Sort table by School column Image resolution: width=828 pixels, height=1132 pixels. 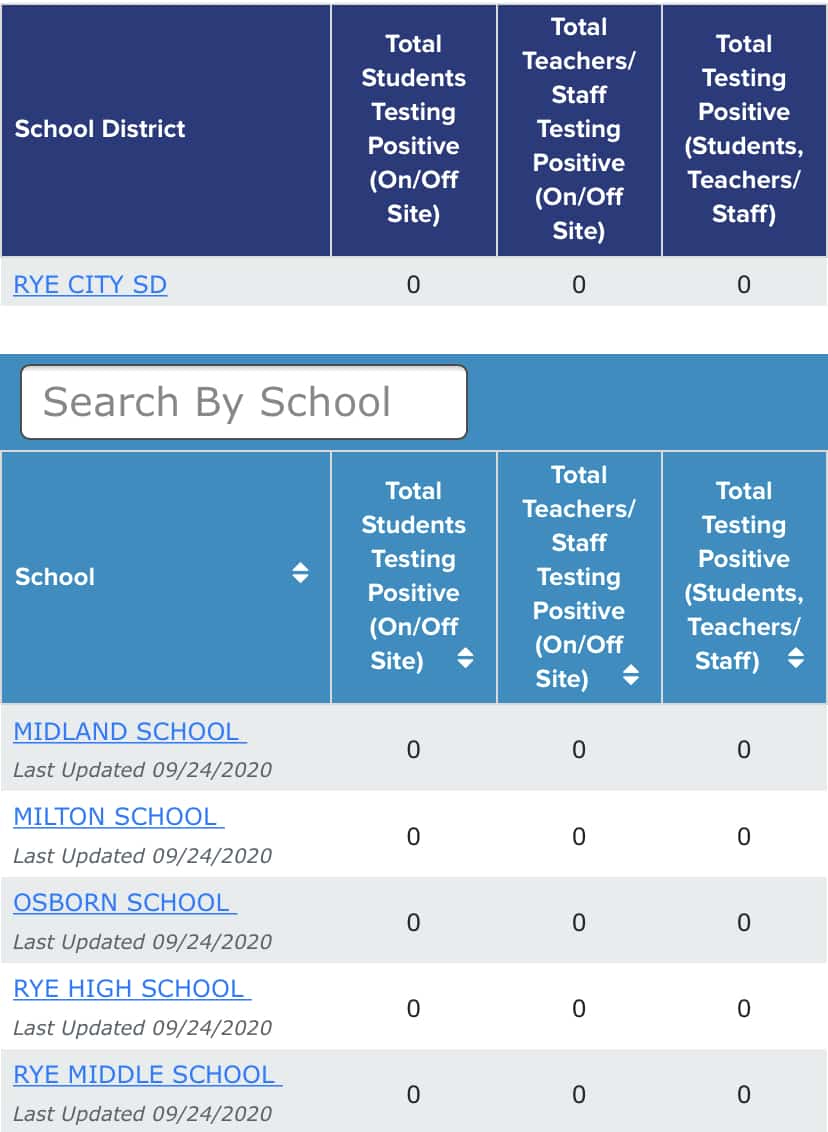(300, 573)
